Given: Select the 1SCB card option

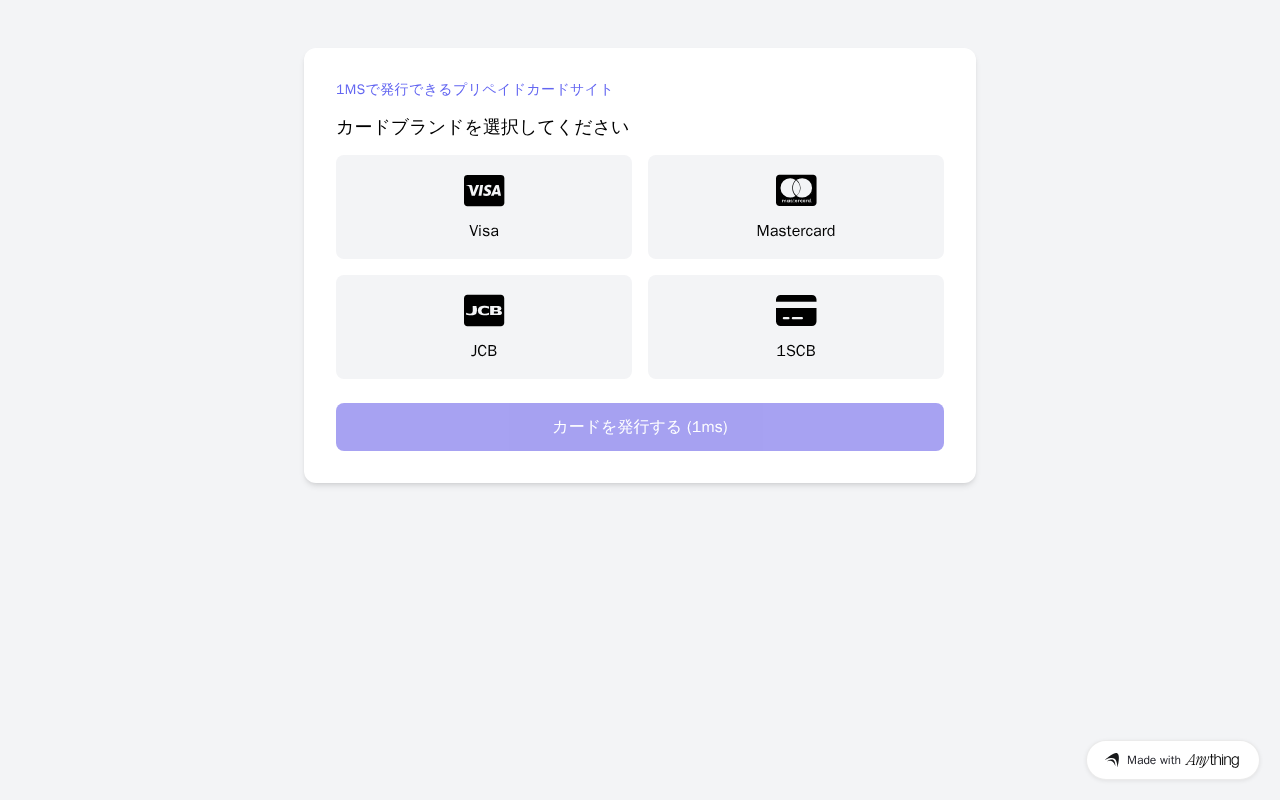Looking at the screenshot, I should (796, 327).
